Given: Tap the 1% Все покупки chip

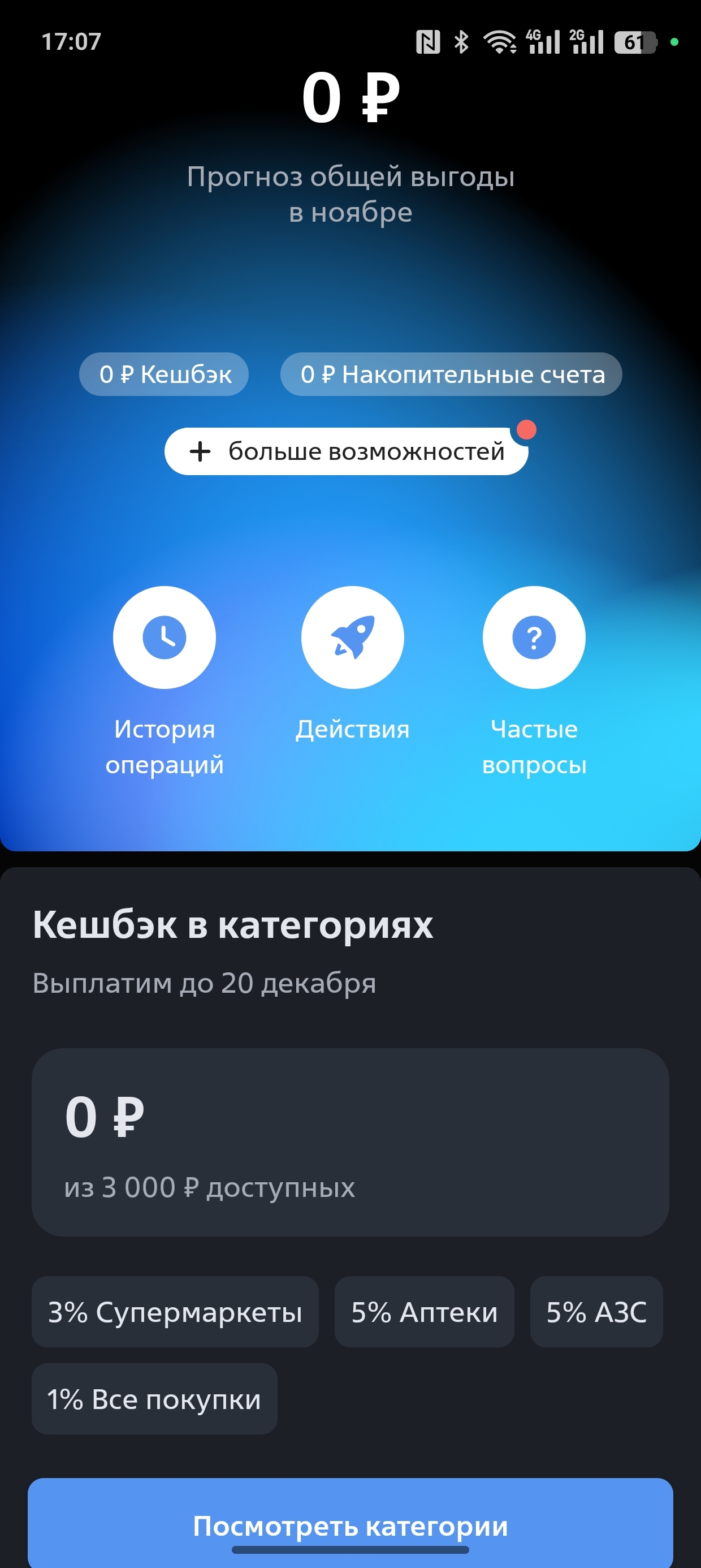Looking at the screenshot, I should click(x=154, y=1399).
